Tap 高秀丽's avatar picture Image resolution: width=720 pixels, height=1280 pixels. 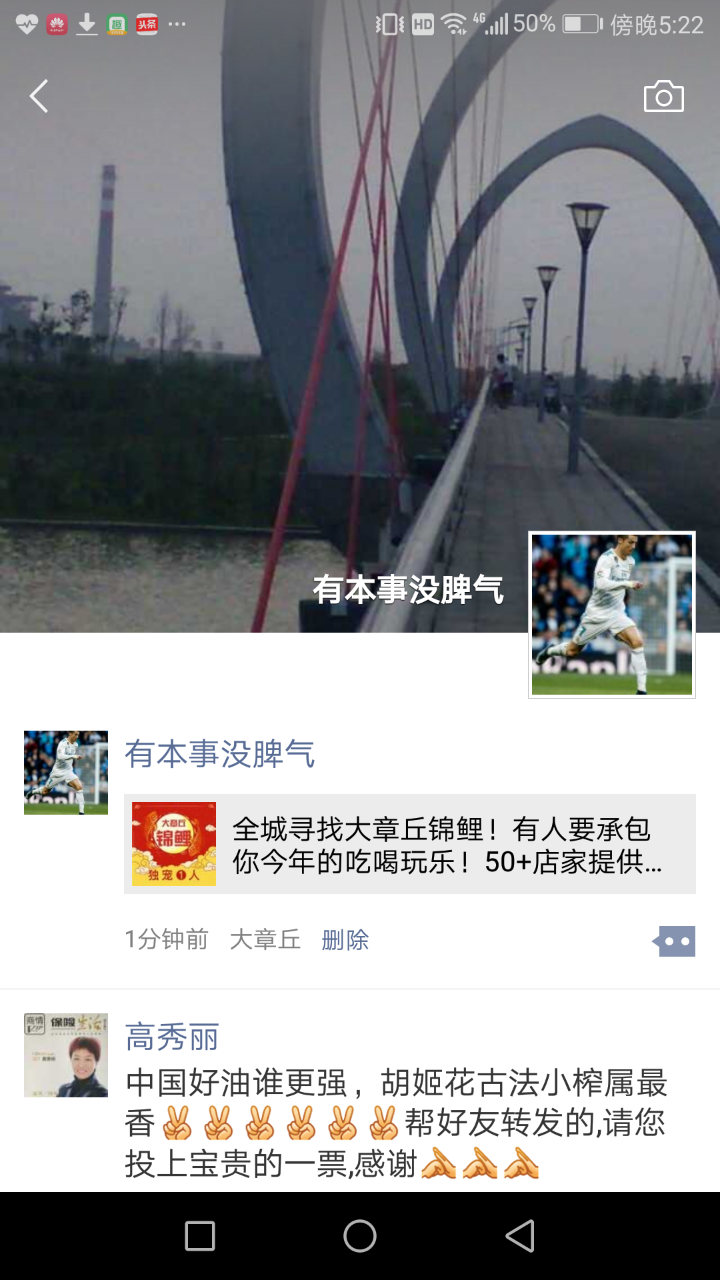pos(66,1054)
